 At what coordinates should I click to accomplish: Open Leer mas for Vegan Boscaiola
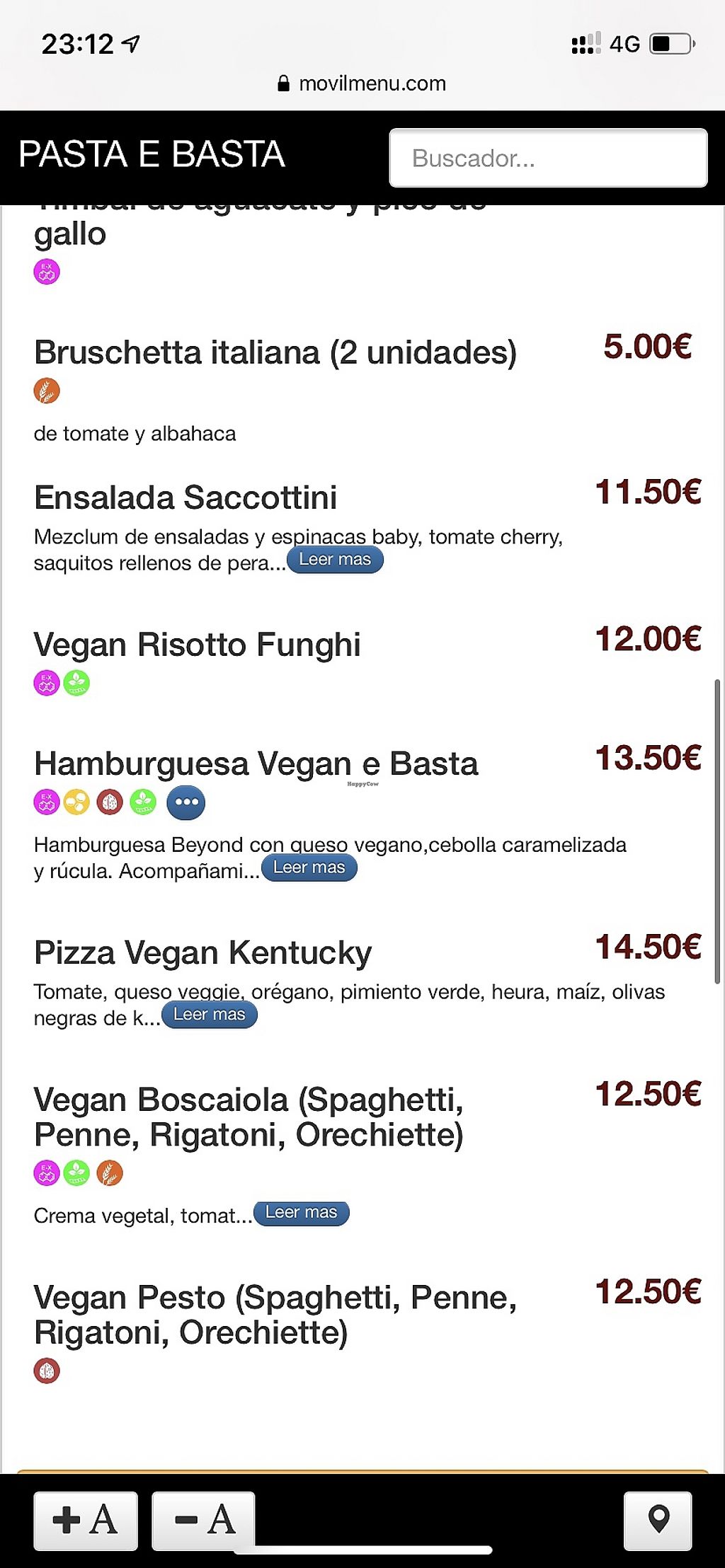pyautogui.click(x=302, y=1213)
